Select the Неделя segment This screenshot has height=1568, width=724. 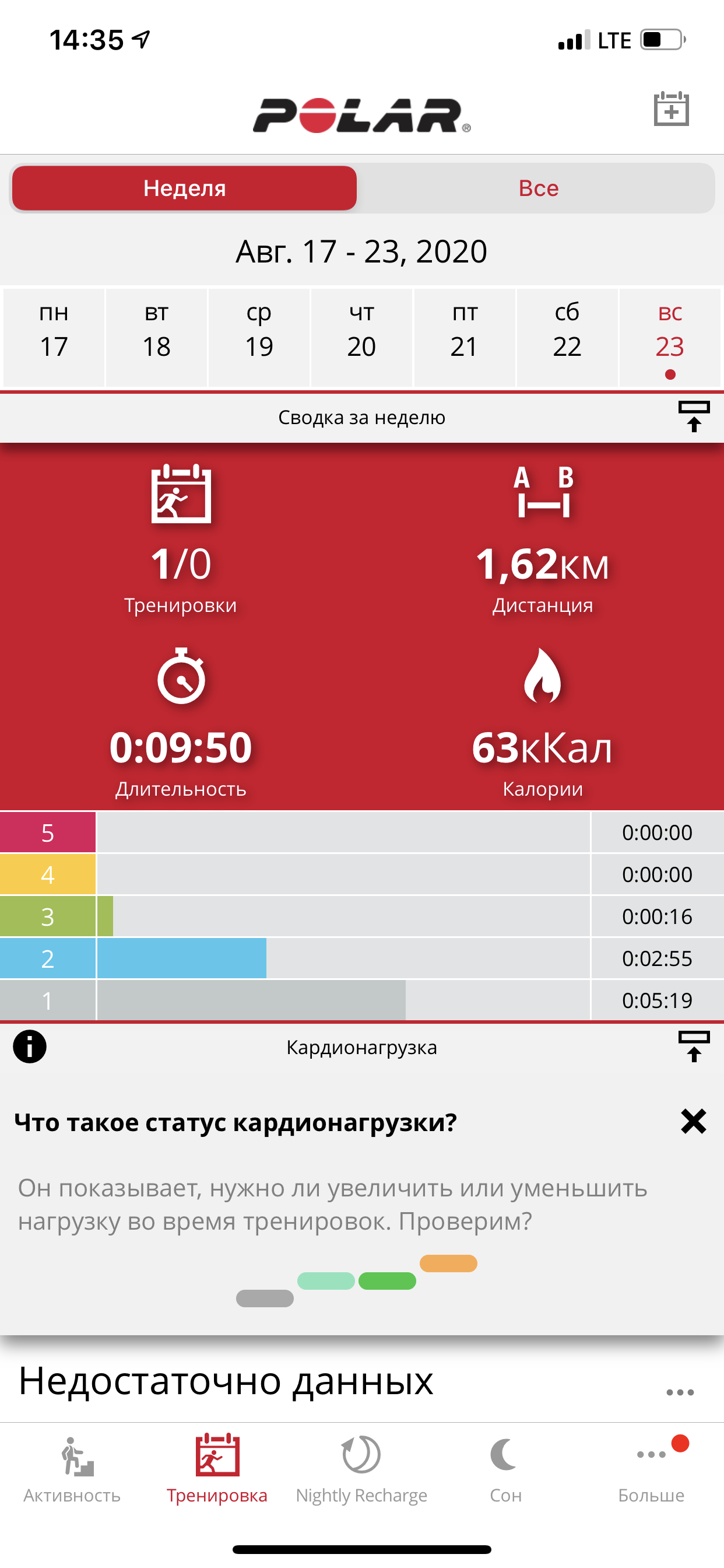tap(184, 188)
